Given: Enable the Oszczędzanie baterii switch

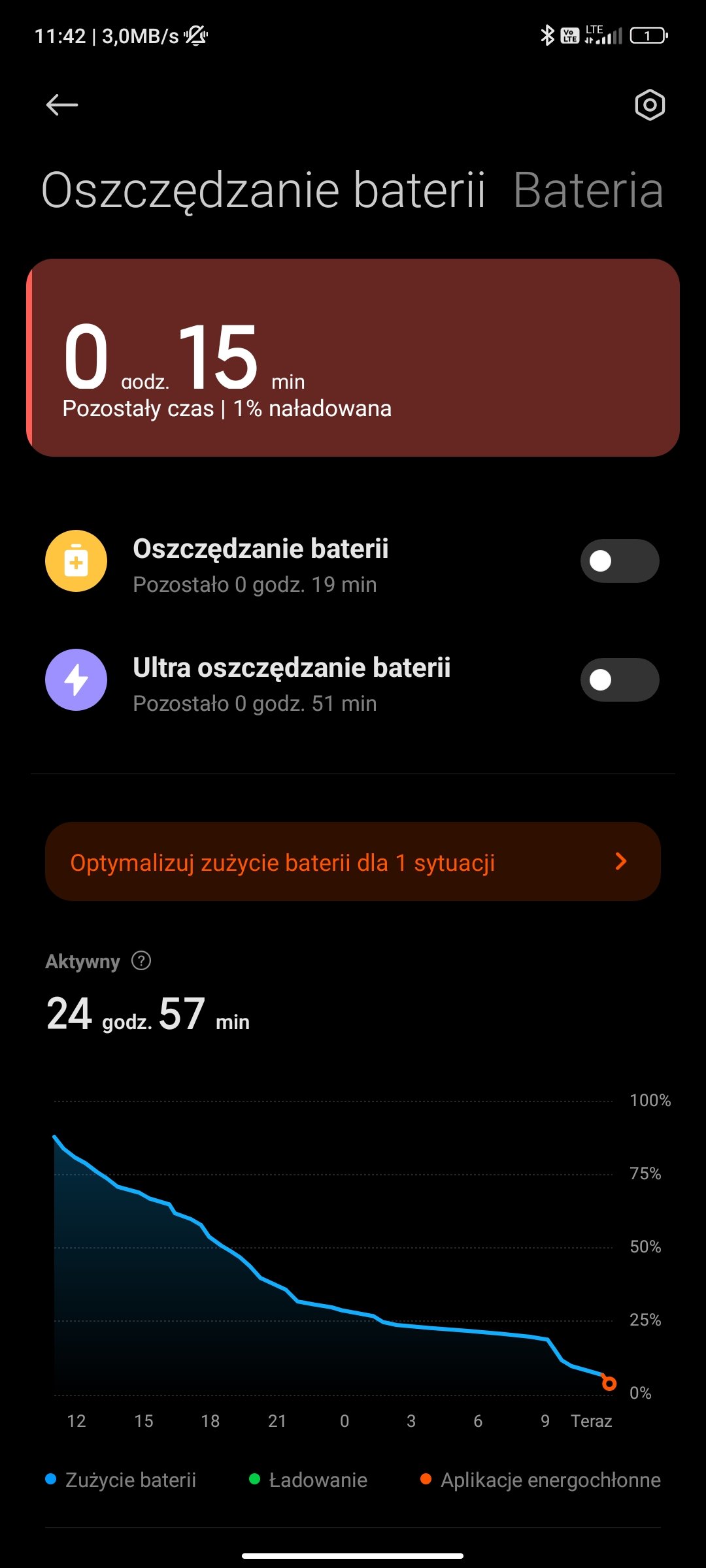Looking at the screenshot, I should tap(620, 561).
